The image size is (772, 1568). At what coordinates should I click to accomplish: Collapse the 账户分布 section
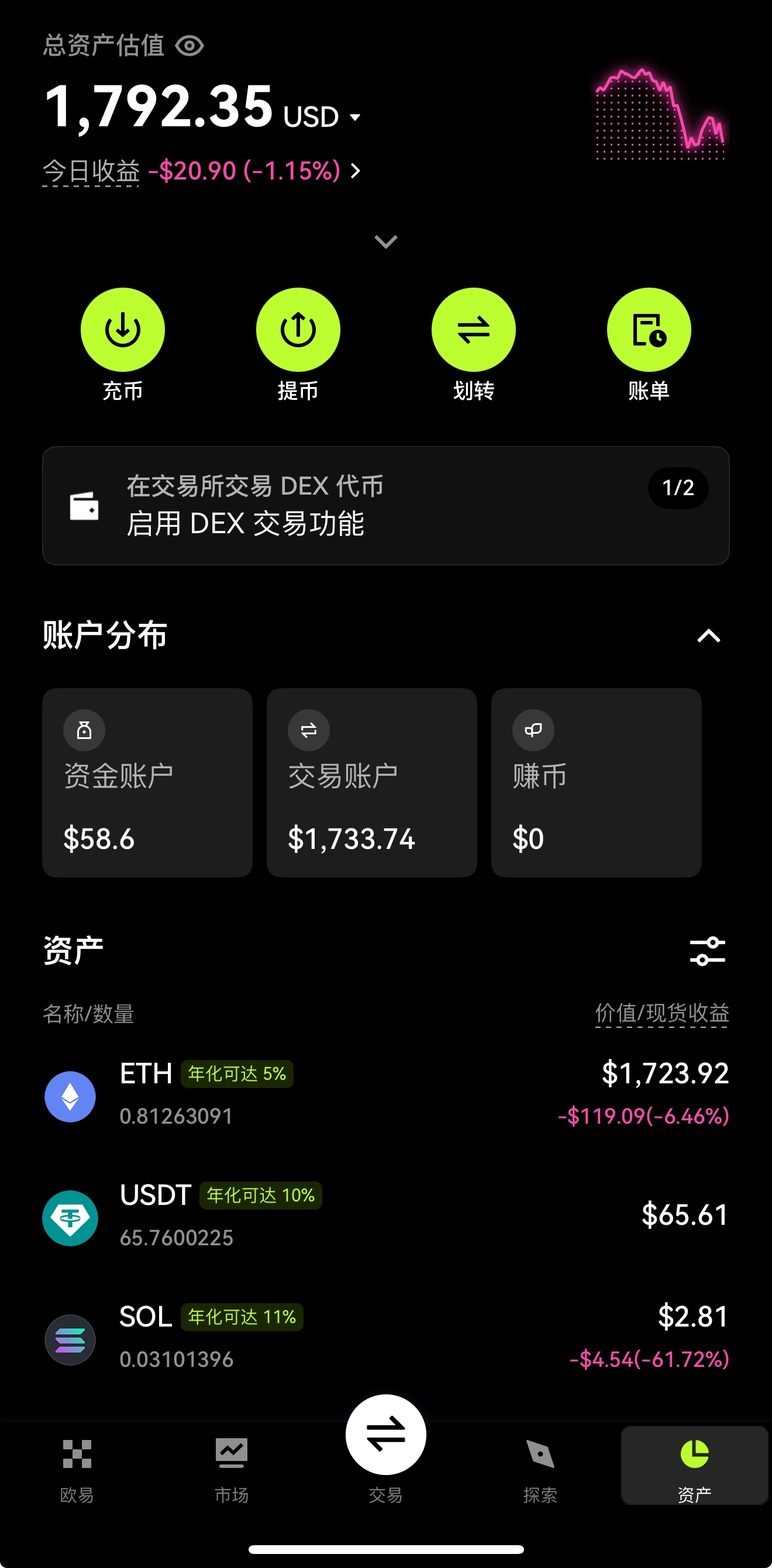click(709, 636)
